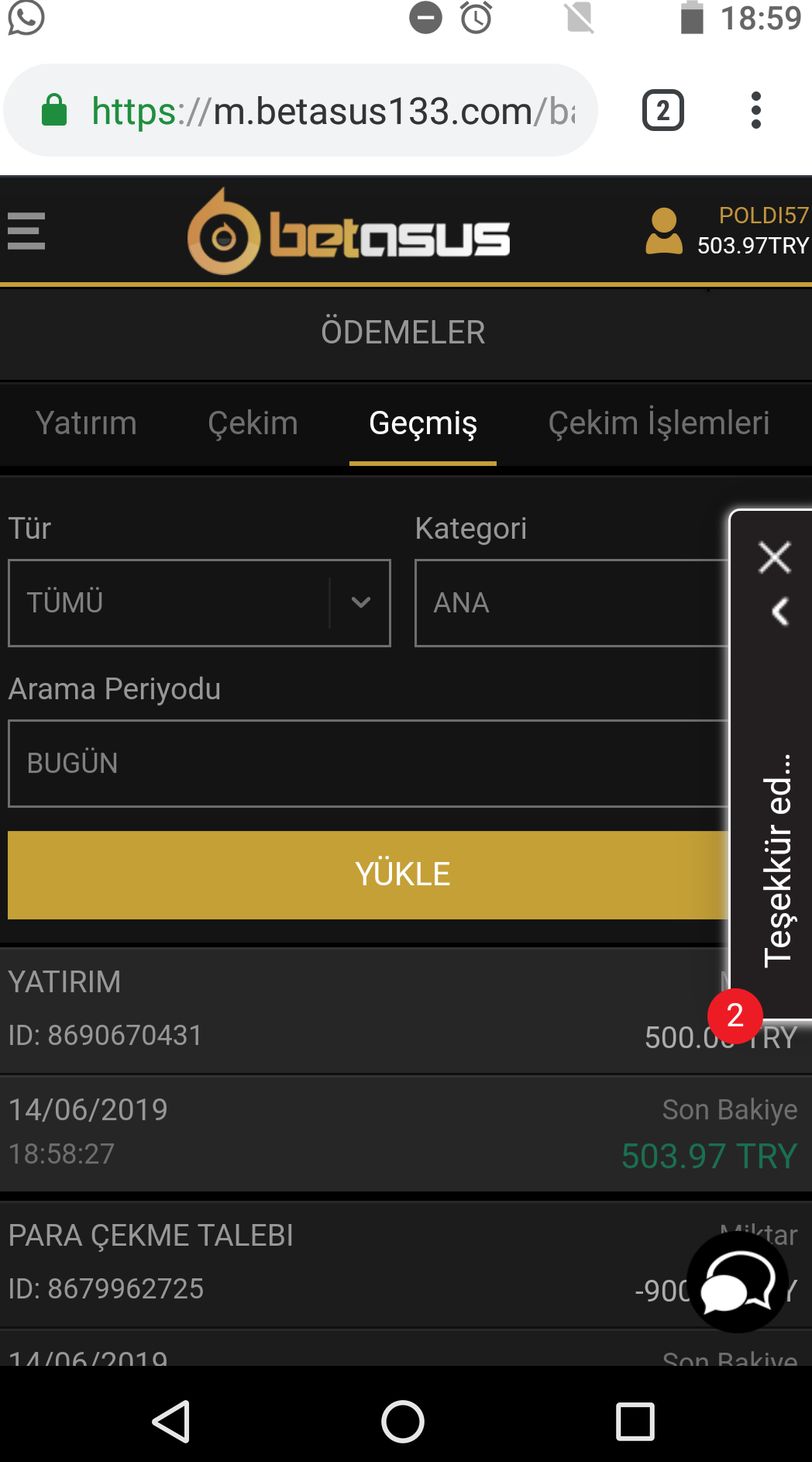Close the Teşekkür side panel

tap(775, 557)
